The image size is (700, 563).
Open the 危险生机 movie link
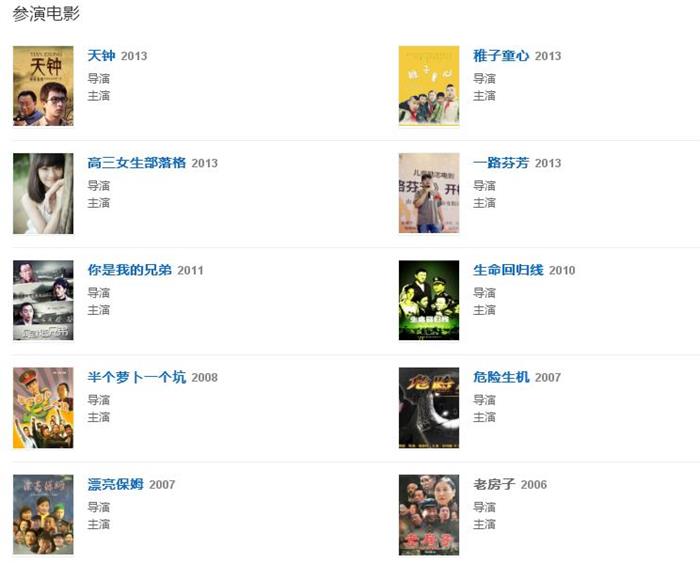(x=501, y=377)
